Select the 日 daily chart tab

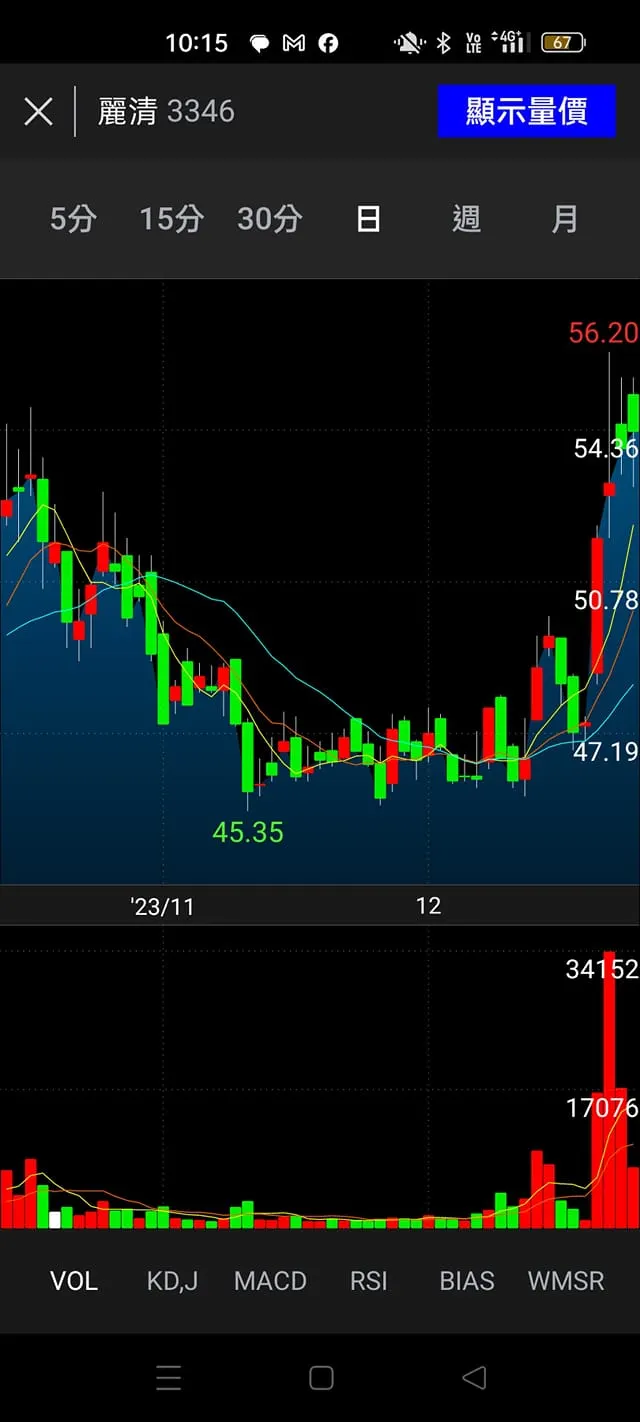368,219
